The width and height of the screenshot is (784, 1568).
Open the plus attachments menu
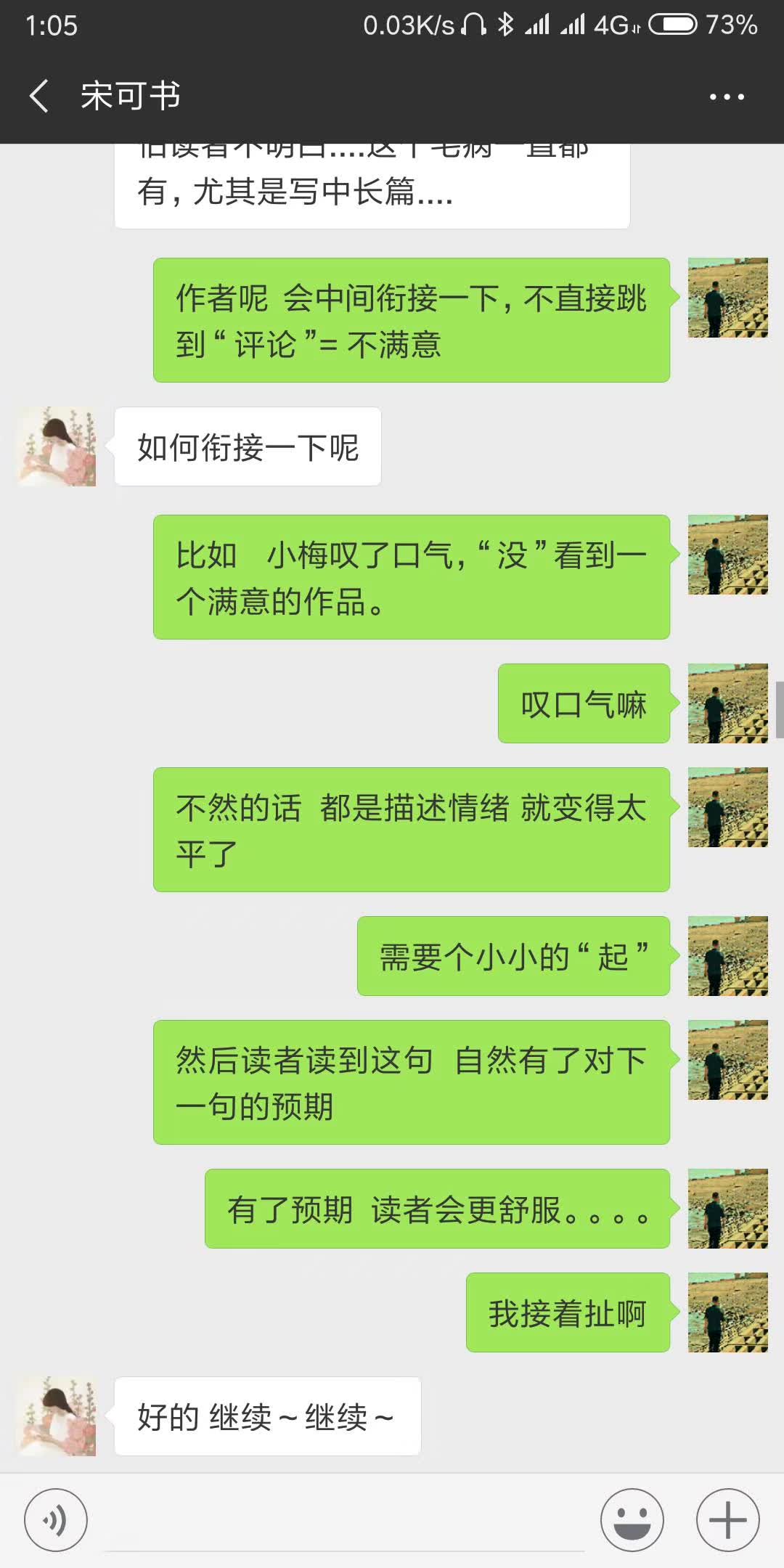727,1519
